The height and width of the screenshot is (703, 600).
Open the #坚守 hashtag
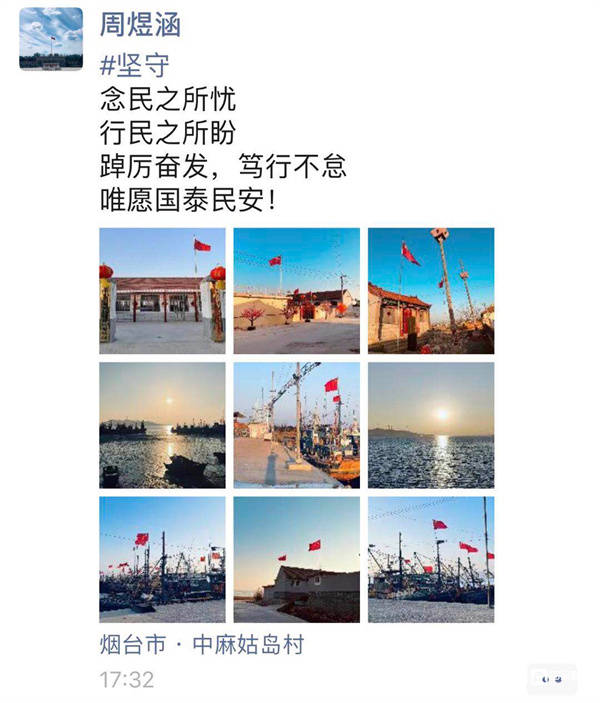(135, 66)
